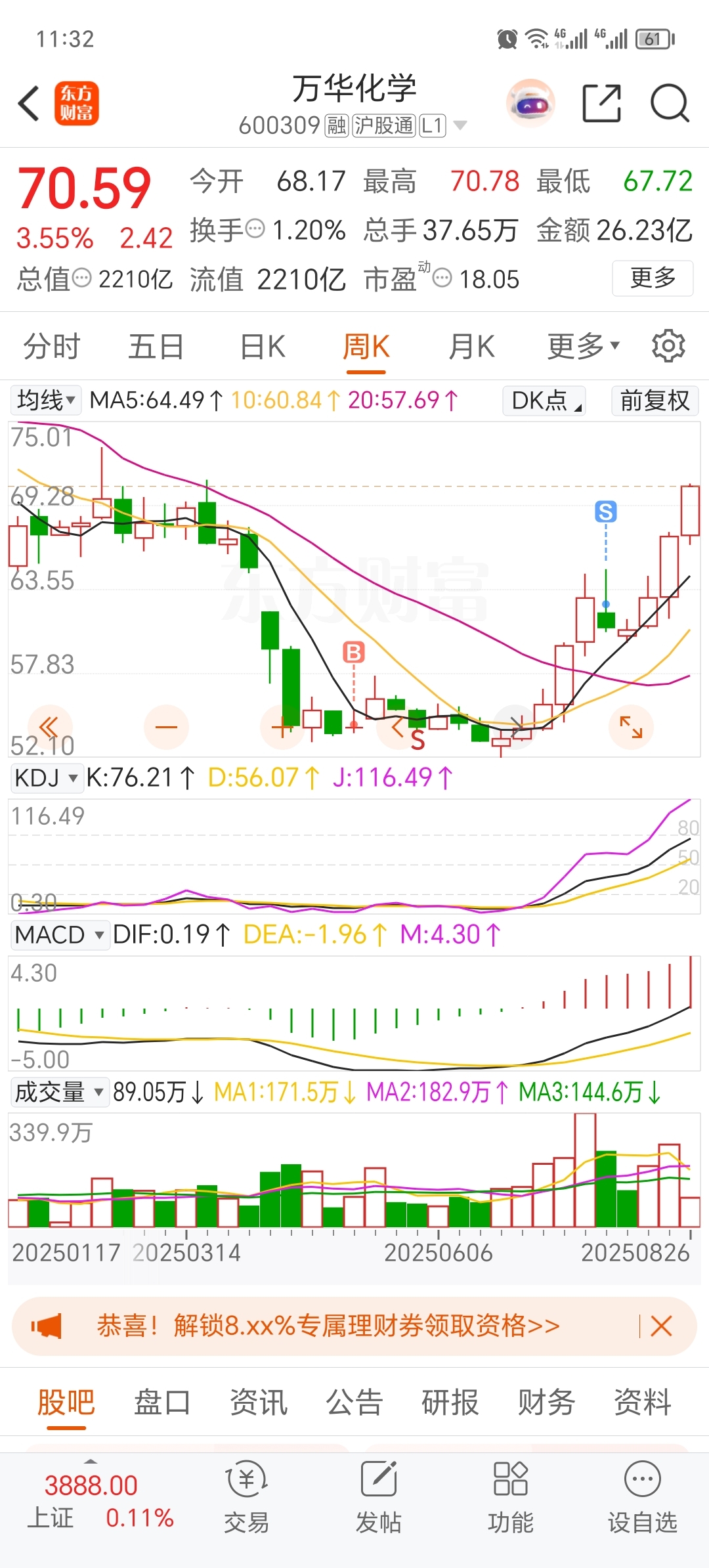Dismiss the 理财券 promotion banner
Viewport: 709px width, 1568px height.
pyautogui.click(x=661, y=1326)
